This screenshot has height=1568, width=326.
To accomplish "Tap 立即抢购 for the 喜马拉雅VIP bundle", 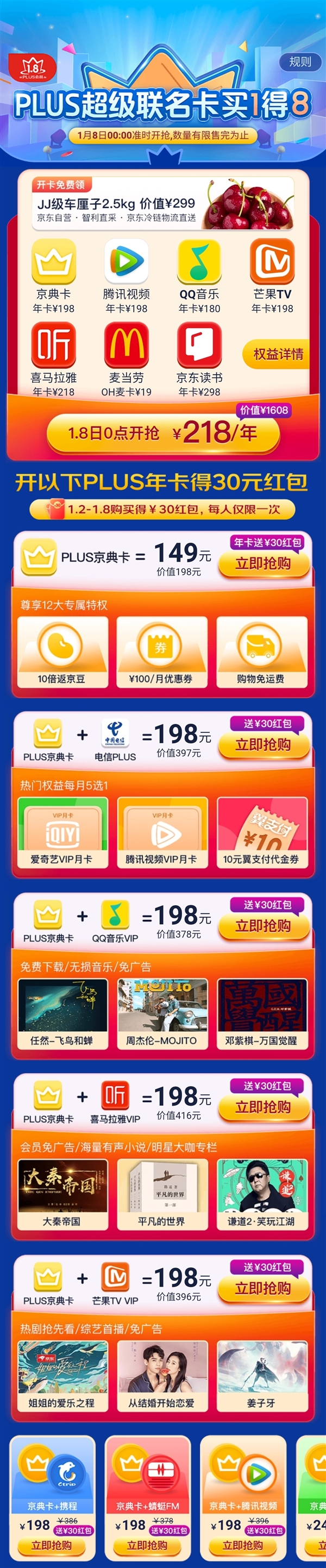I will tap(263, 1107).
